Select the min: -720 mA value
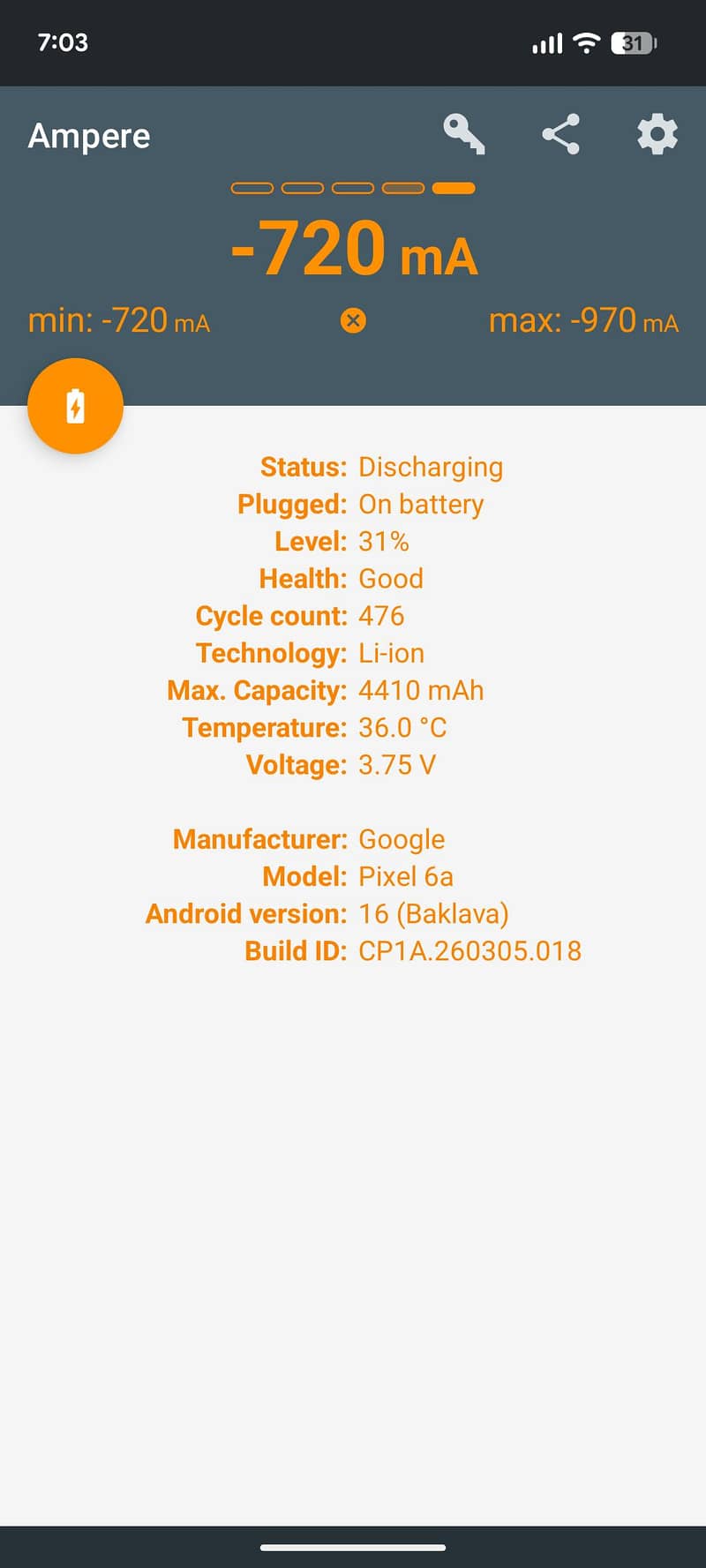Image resolution: width=706 pixels, height=1568 pixels. [120, 320]
